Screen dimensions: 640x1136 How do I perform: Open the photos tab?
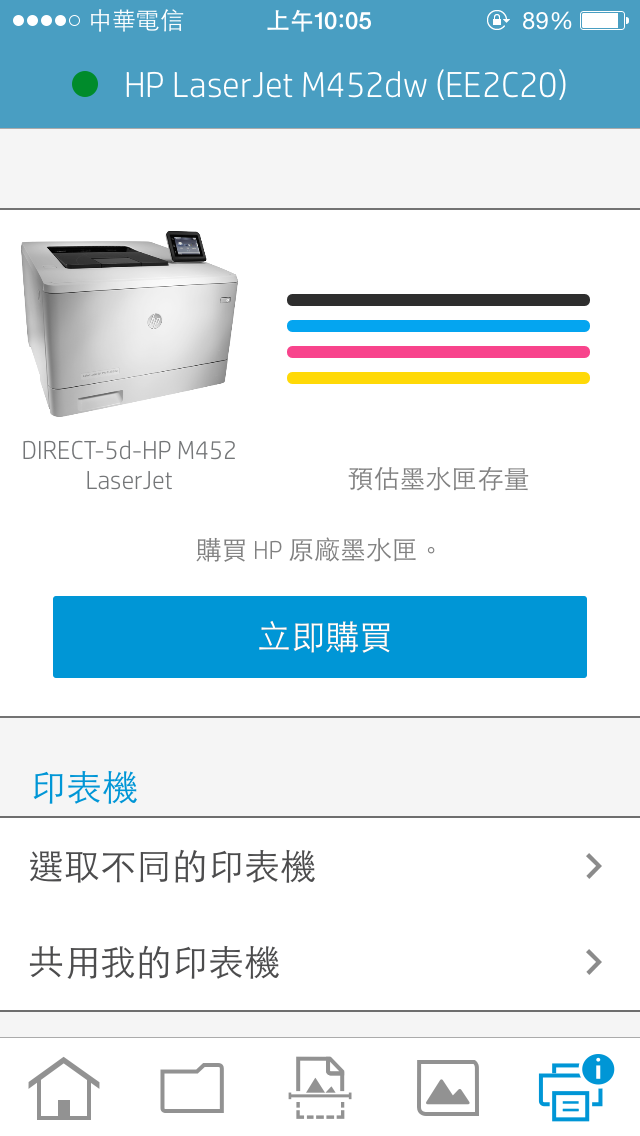(448, 1088)
